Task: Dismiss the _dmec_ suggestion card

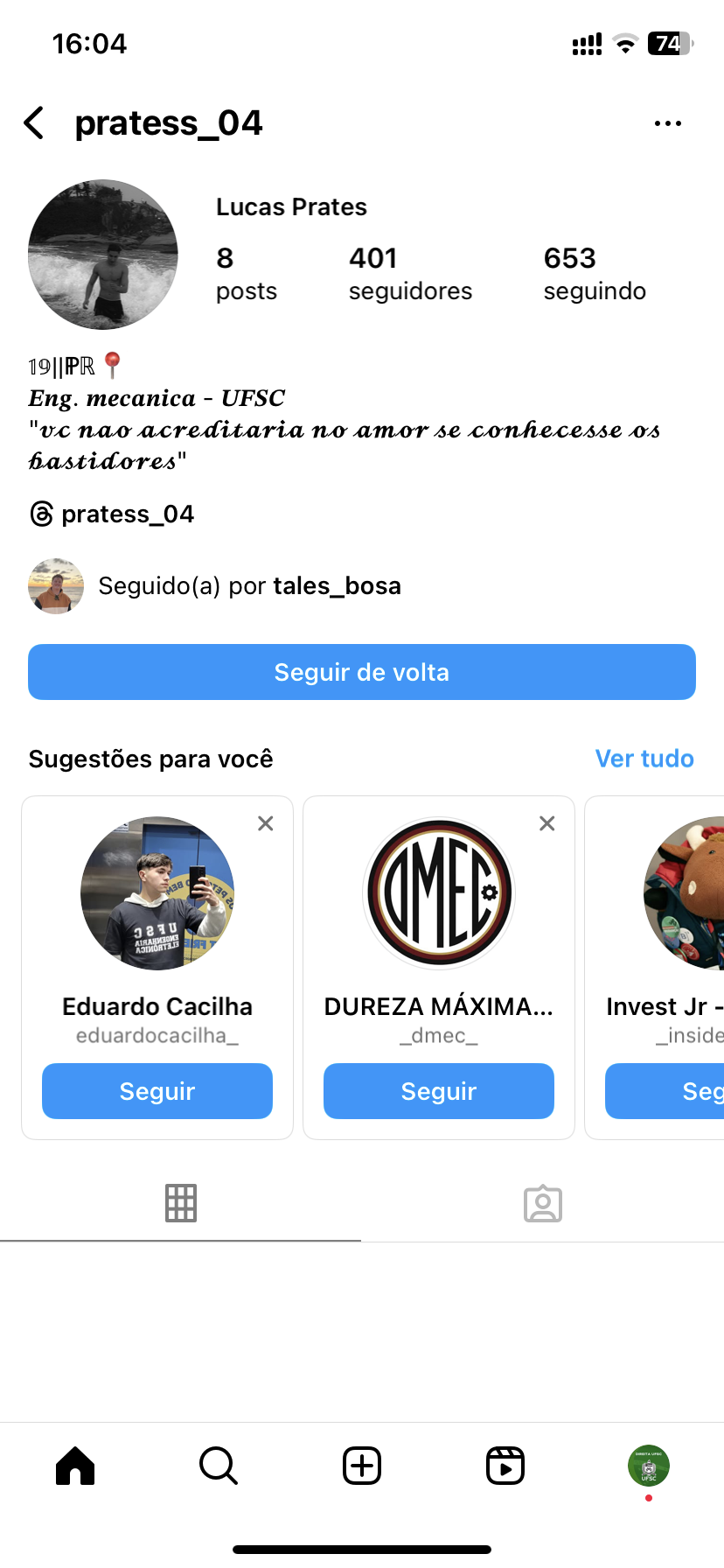Action: coord(547,823)
